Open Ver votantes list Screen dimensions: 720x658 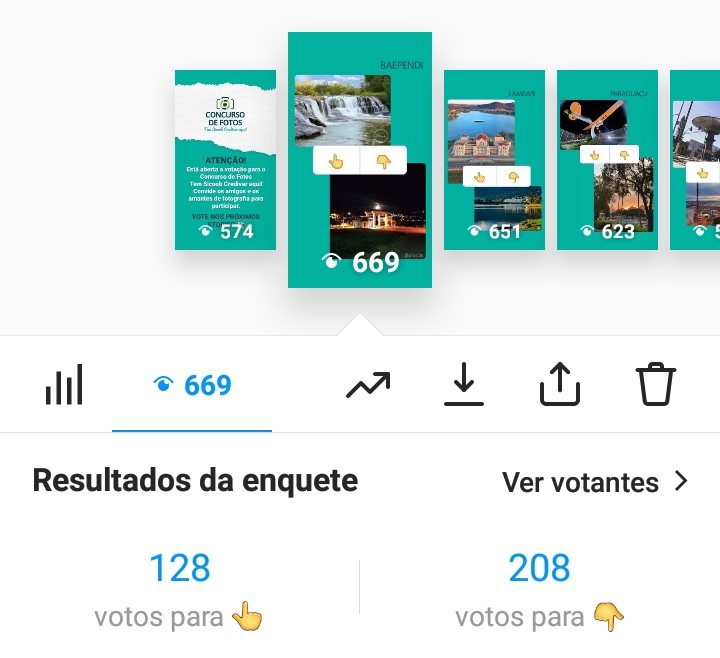[595, 482]
